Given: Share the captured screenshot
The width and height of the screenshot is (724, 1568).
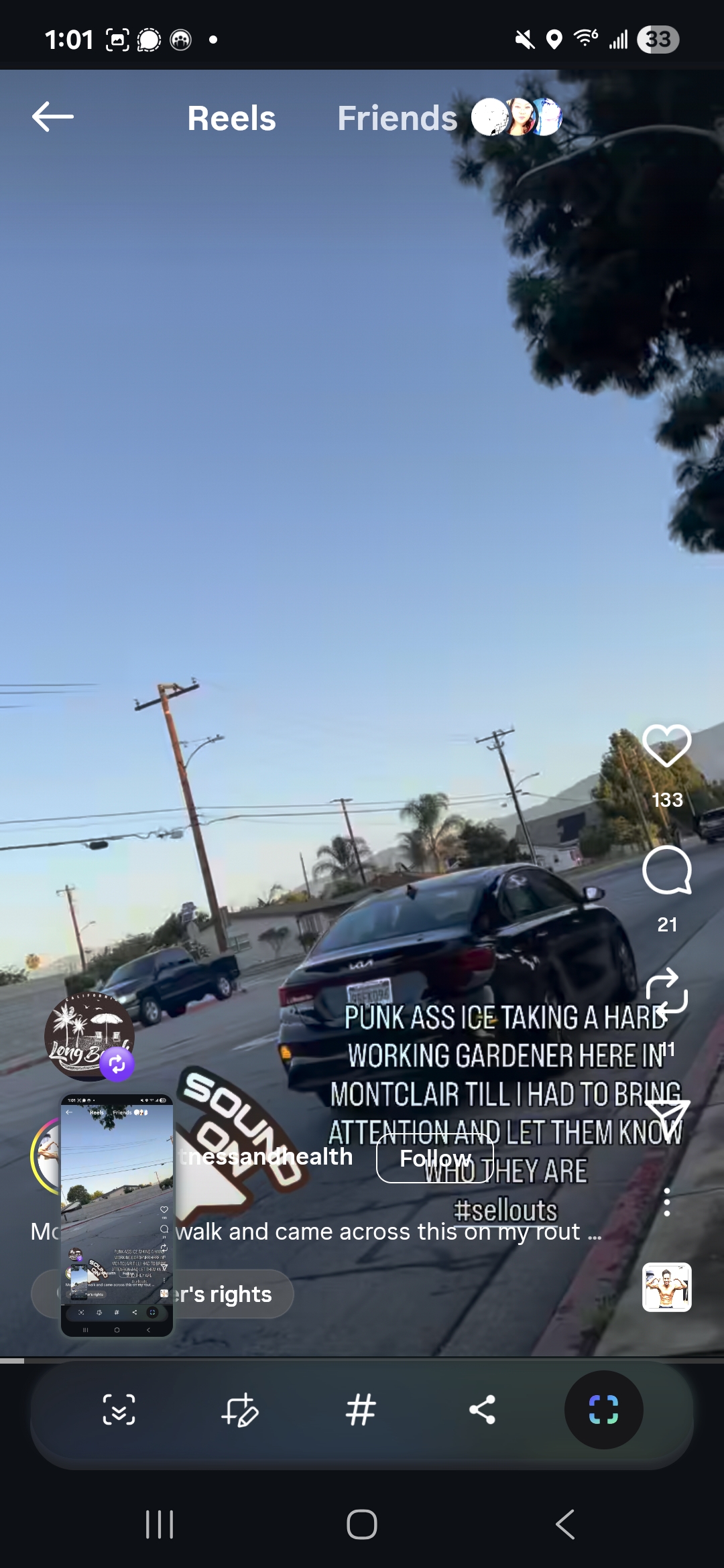Looking at the screenshot, I should (x=482, y=1409).
